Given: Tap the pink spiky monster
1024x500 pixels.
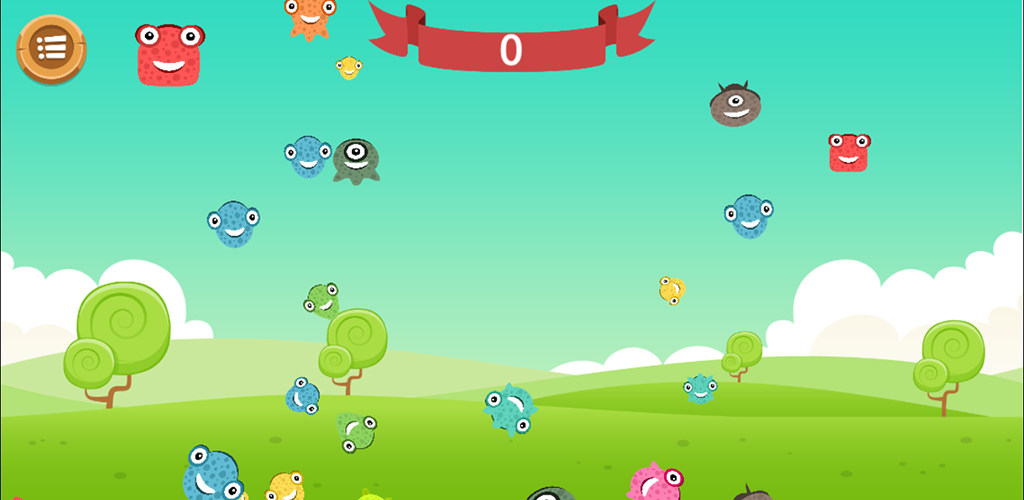Looking at the screenshot, I should [654, 484].
